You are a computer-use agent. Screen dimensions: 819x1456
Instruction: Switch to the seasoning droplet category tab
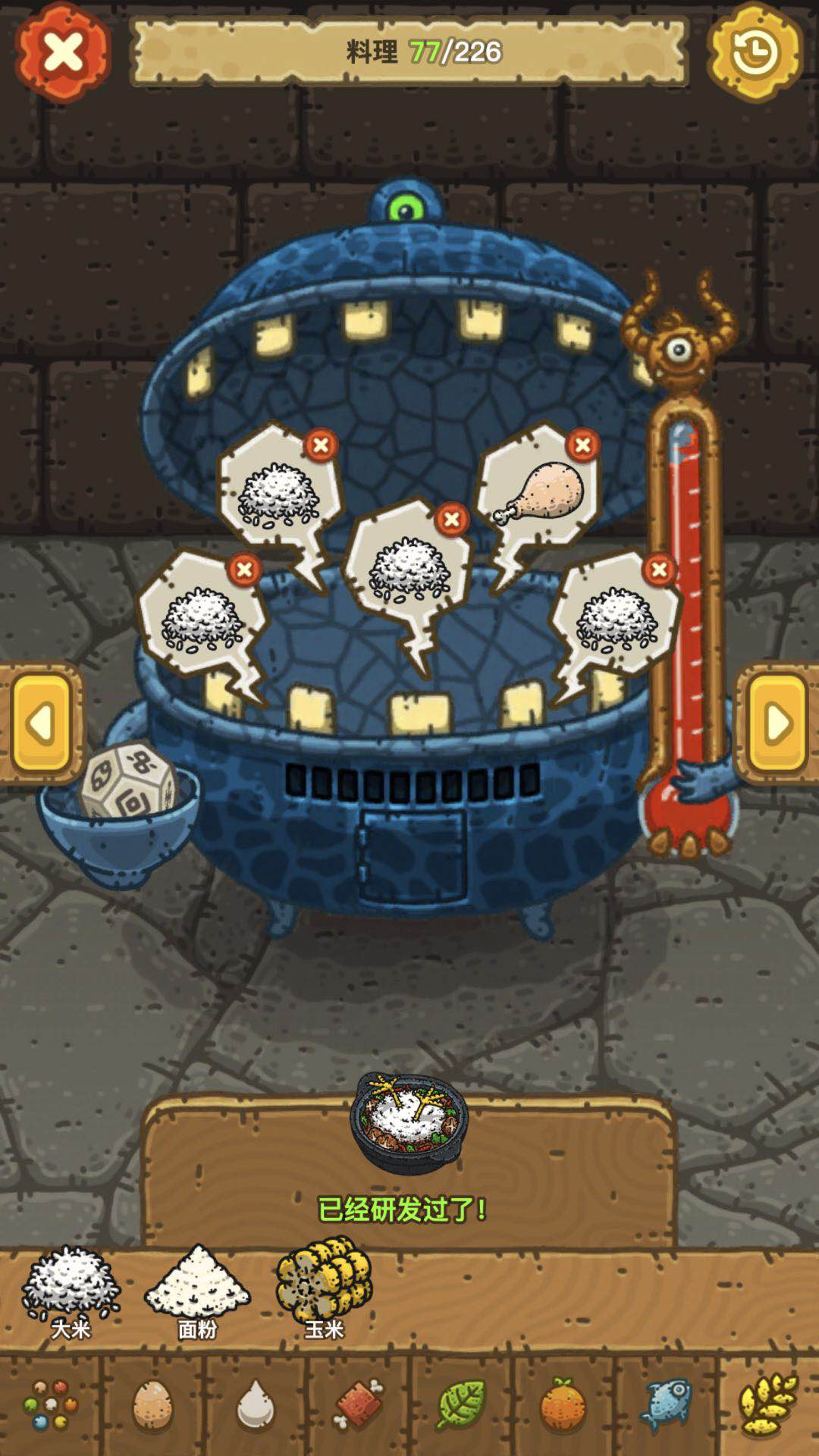coord(256,1405)
